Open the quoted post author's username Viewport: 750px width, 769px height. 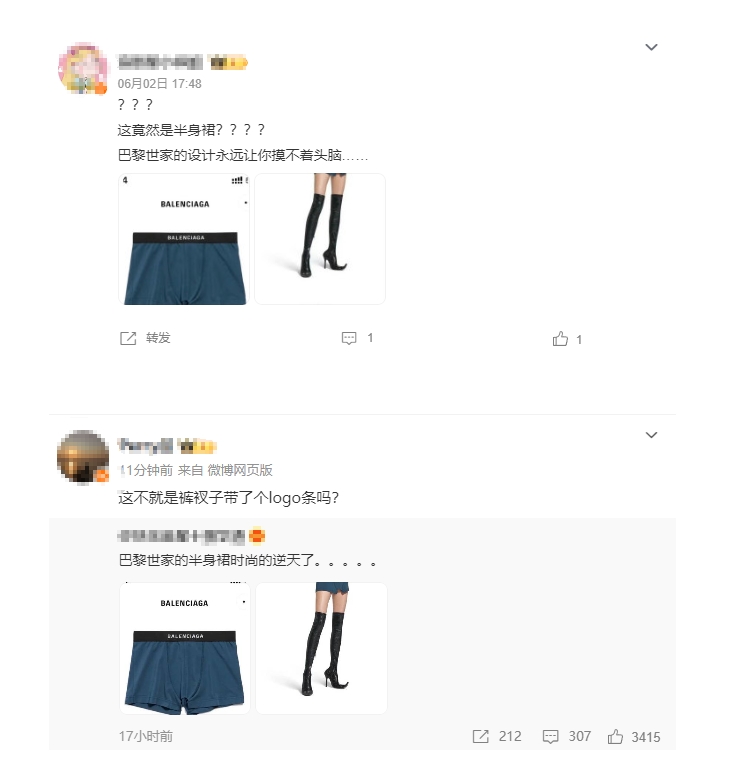(x=181, y=536)
